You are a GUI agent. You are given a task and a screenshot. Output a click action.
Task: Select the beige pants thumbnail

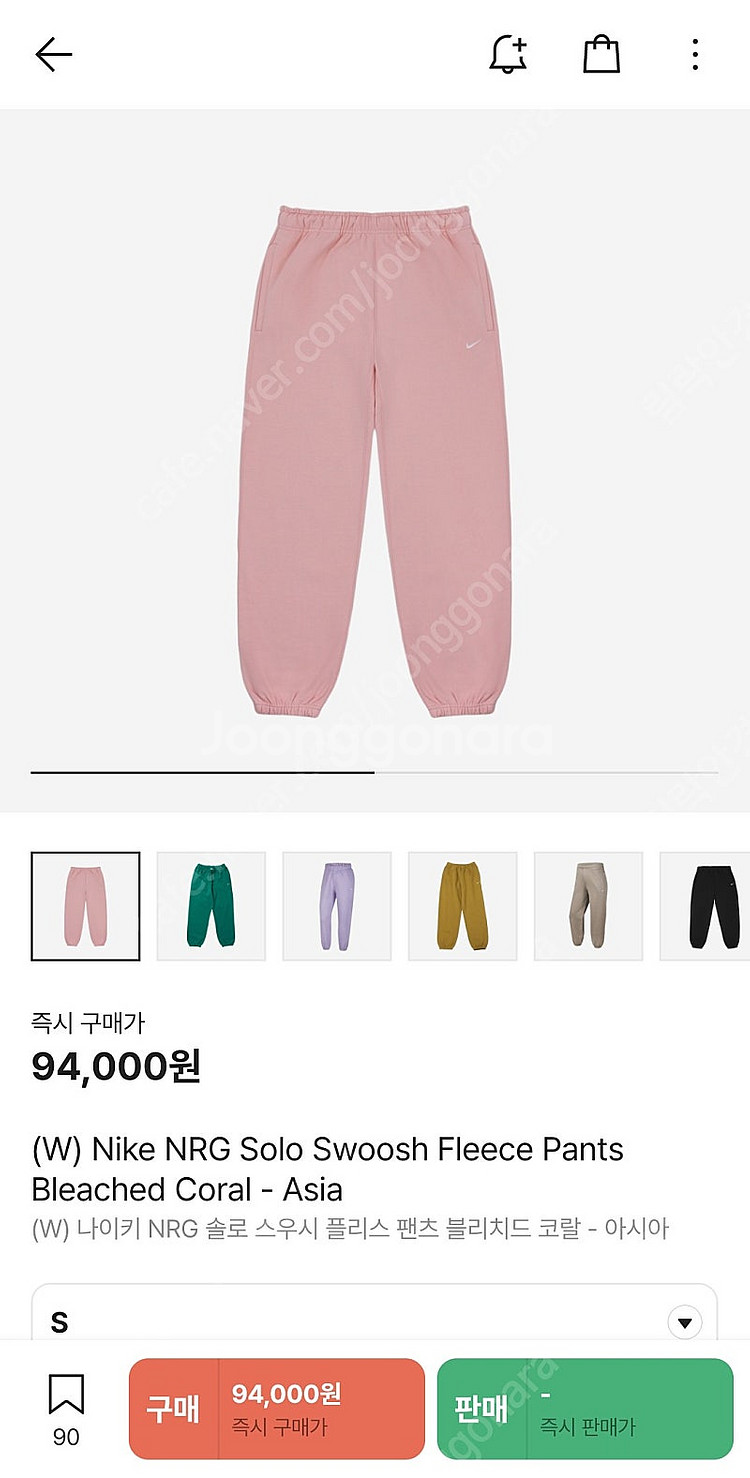click(588, 906)
